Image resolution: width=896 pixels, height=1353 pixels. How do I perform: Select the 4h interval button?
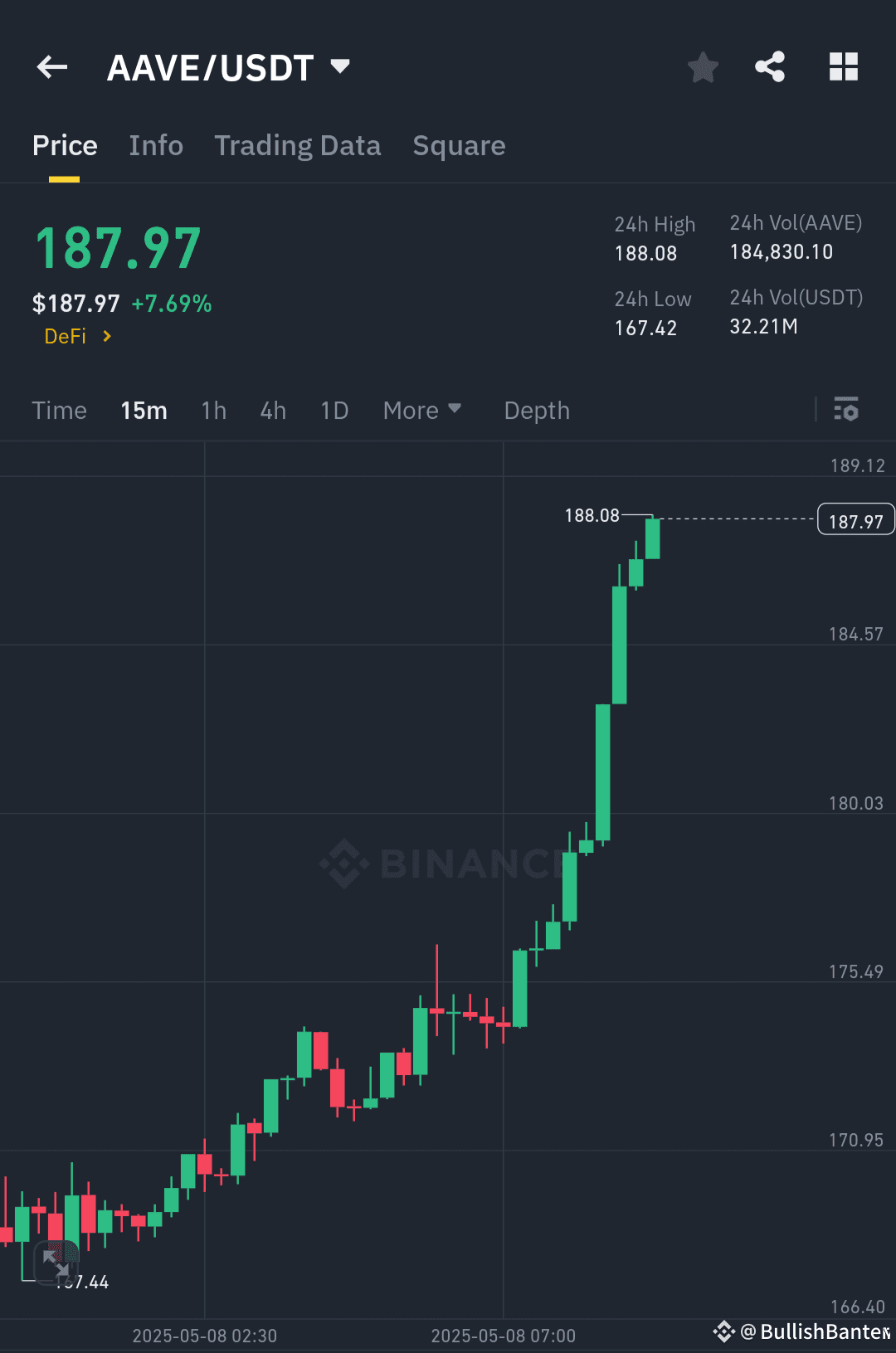point(272,410)
